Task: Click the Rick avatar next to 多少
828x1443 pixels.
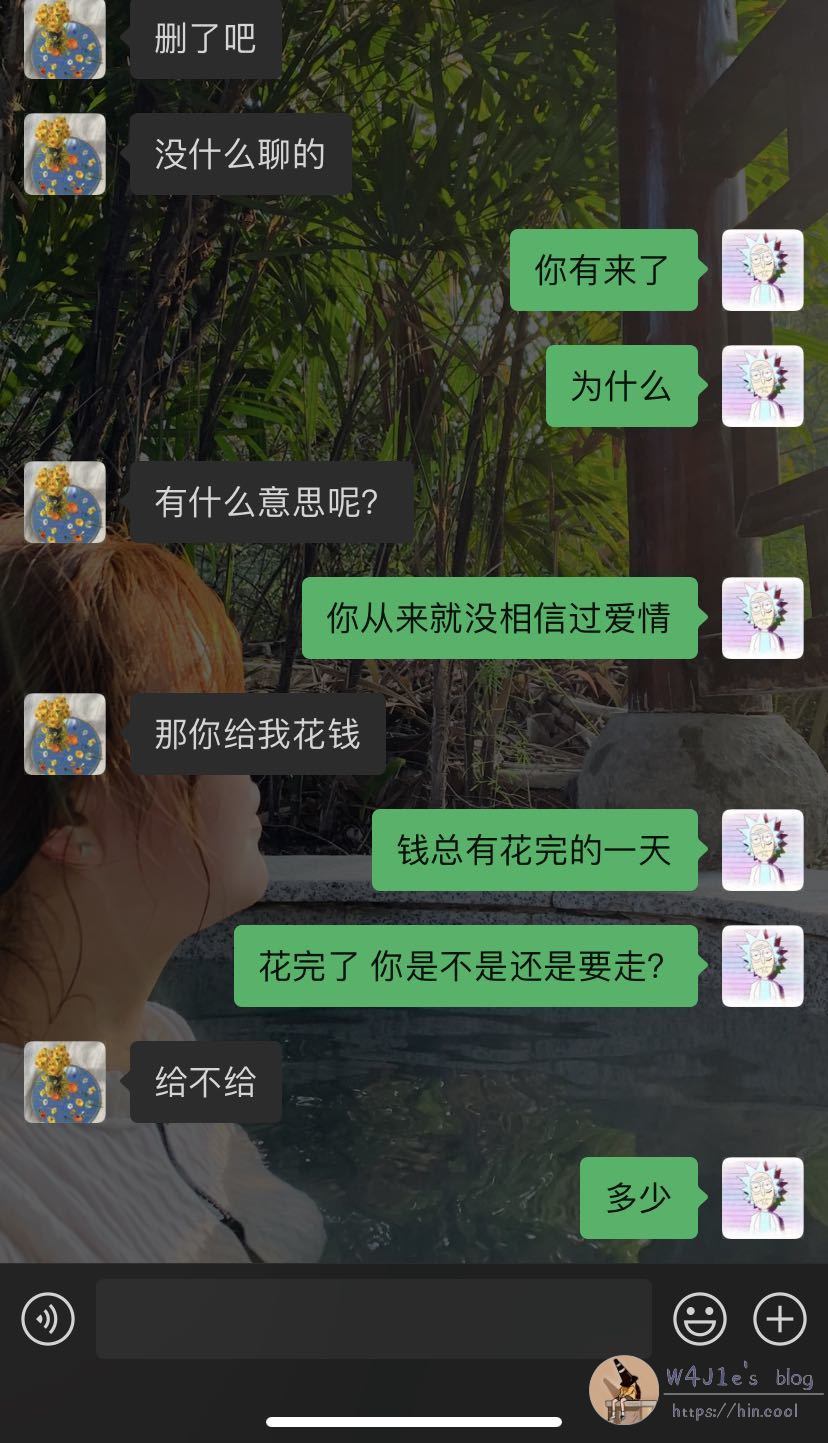Action: (762, 1200)
